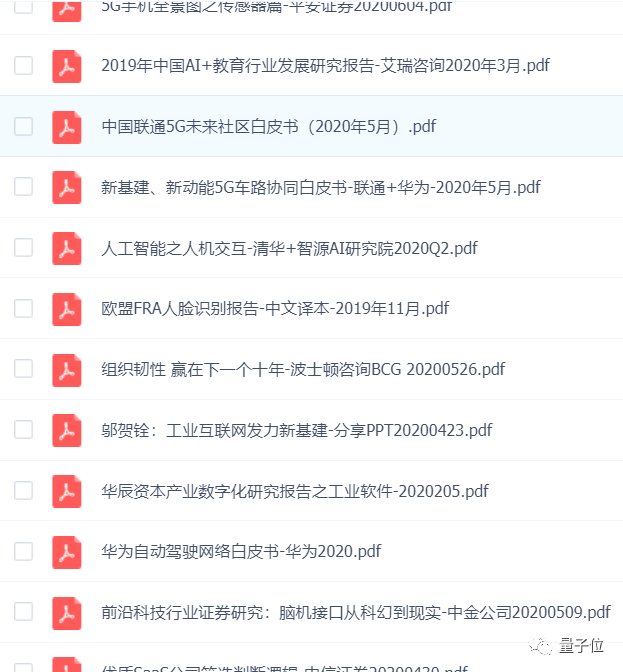Open 中国联通5G未来社区白皮书 PDF

(x=268, y=126)
